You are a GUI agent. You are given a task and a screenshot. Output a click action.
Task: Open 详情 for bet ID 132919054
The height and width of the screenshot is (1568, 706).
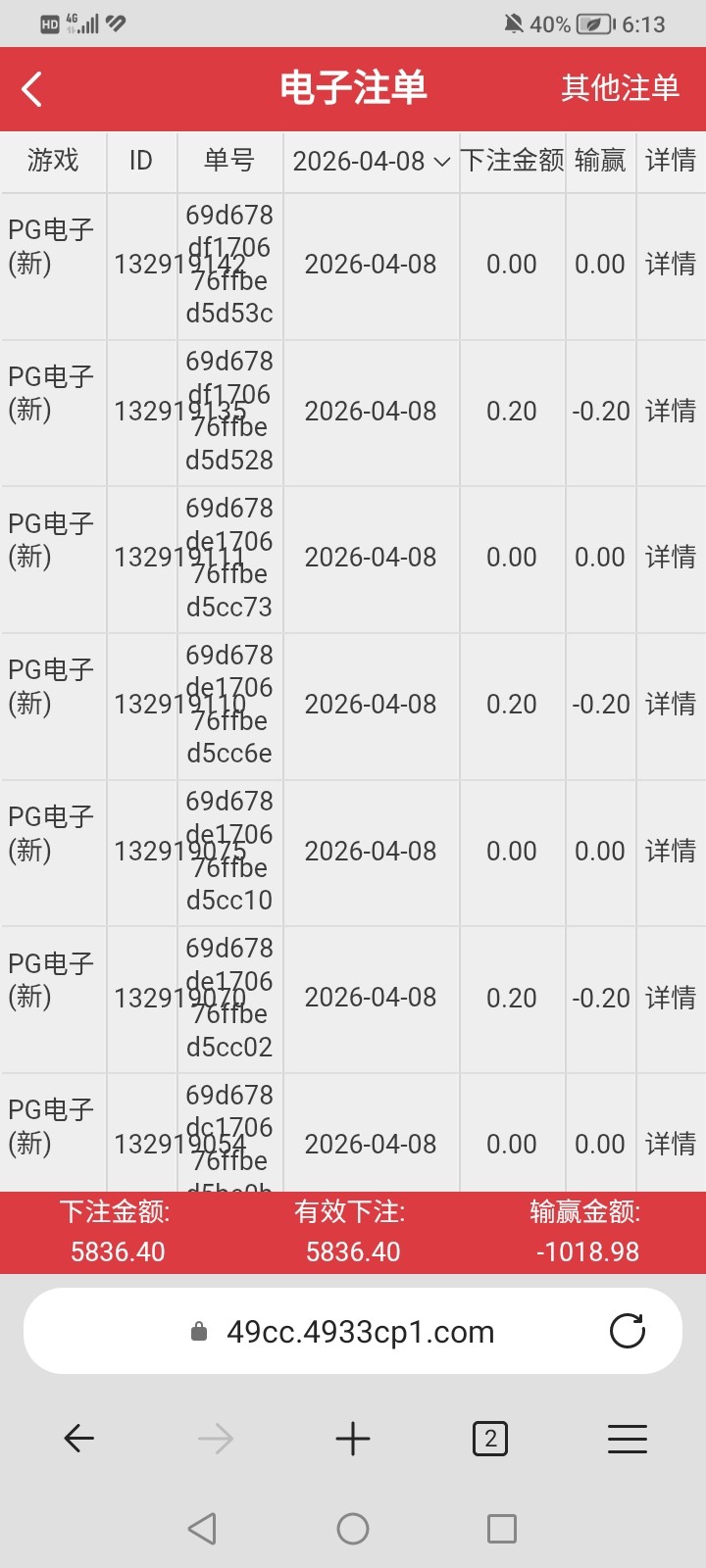(671, 1144)
